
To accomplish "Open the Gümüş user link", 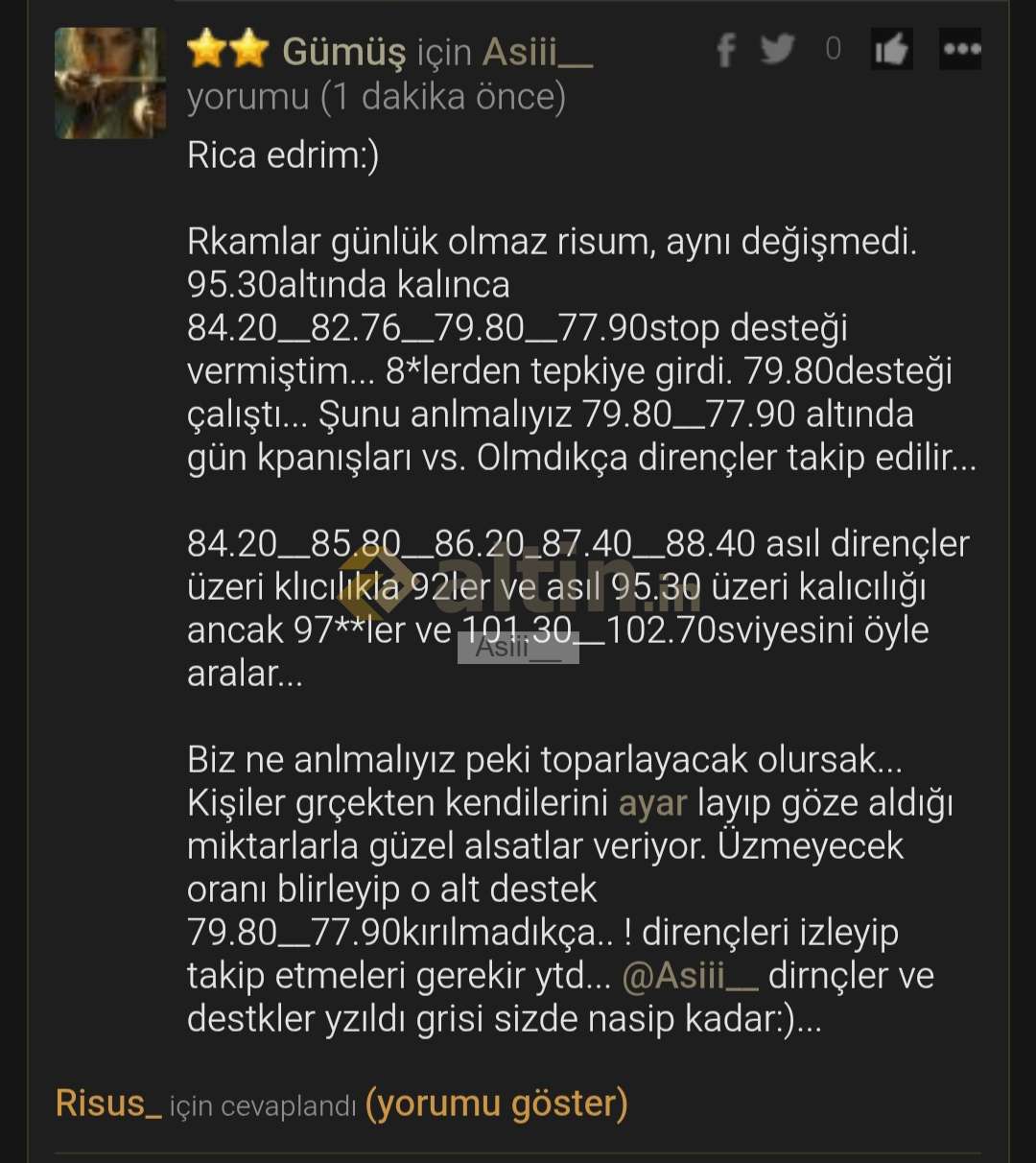I will [343, 52].
